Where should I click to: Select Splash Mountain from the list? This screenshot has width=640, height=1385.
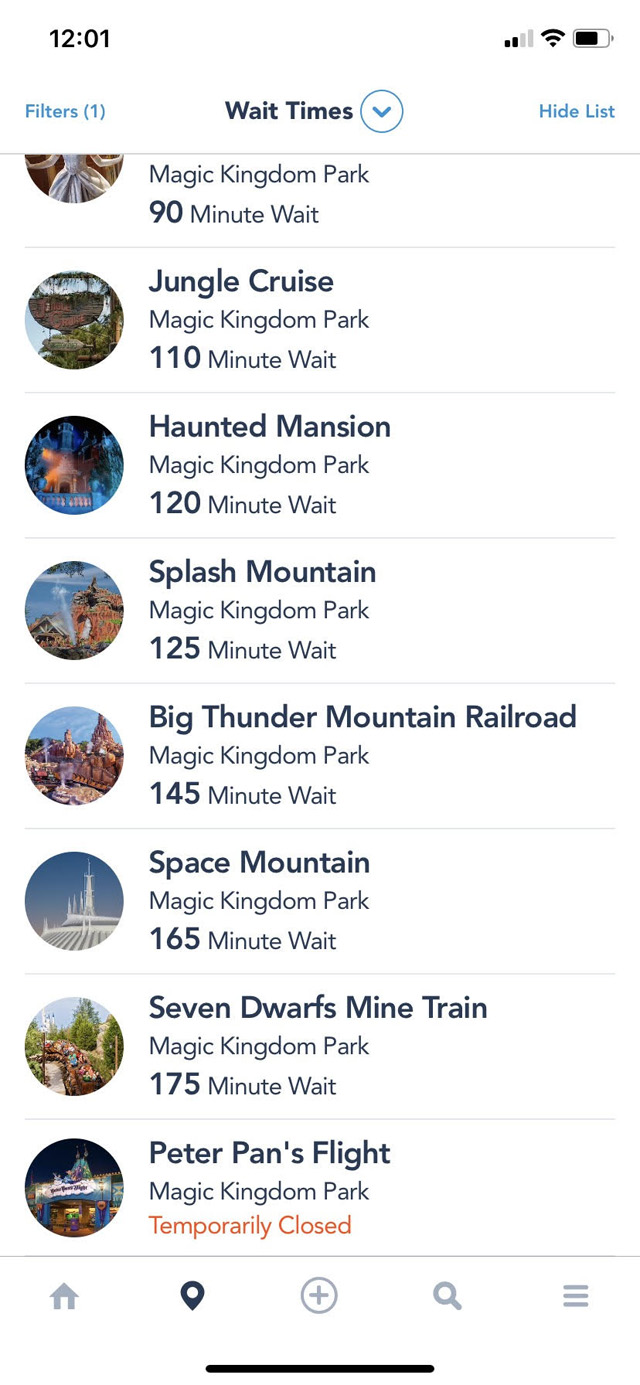pyautogui.click(x=320, y=611)
